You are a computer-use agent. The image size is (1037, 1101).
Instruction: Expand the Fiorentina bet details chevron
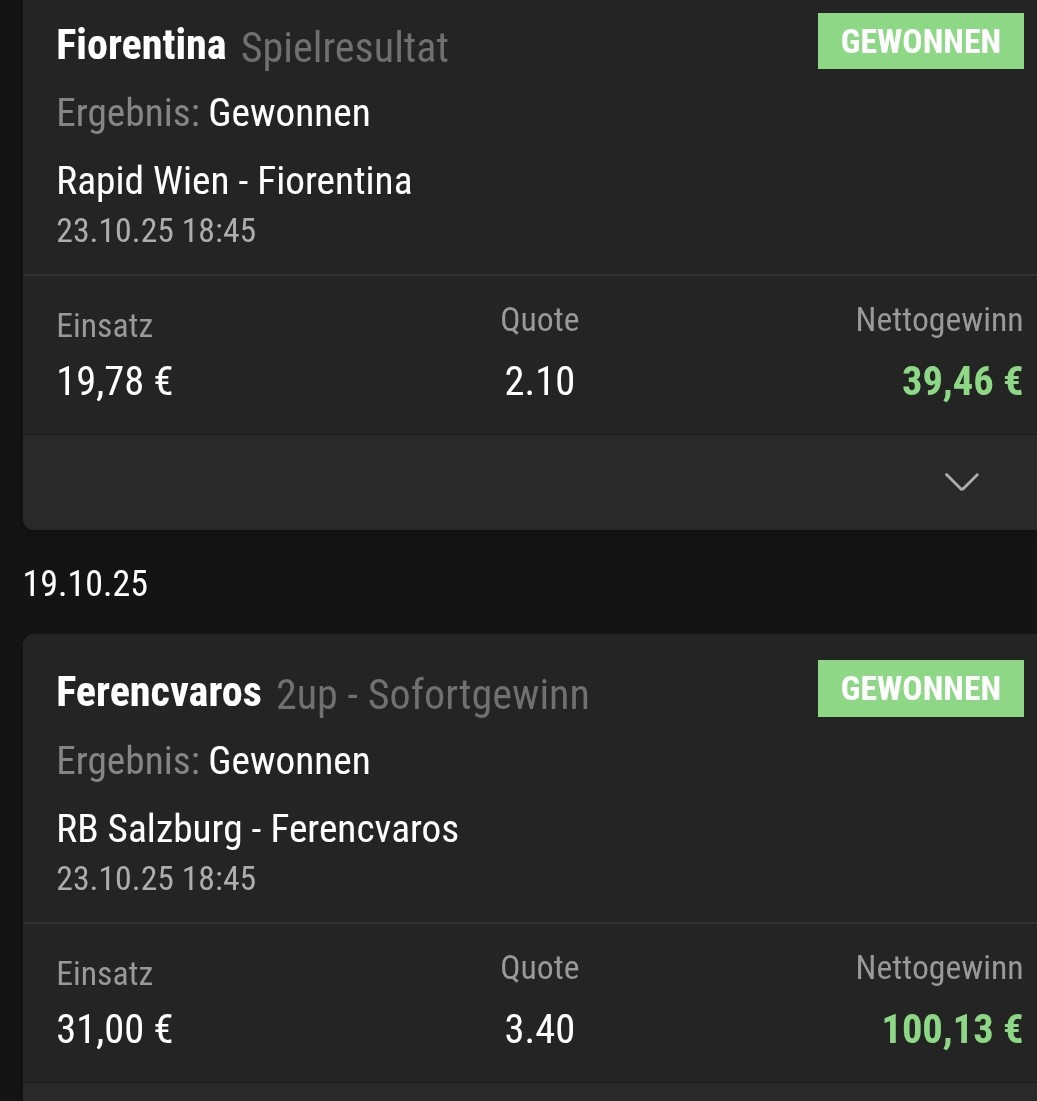point(961,482)
